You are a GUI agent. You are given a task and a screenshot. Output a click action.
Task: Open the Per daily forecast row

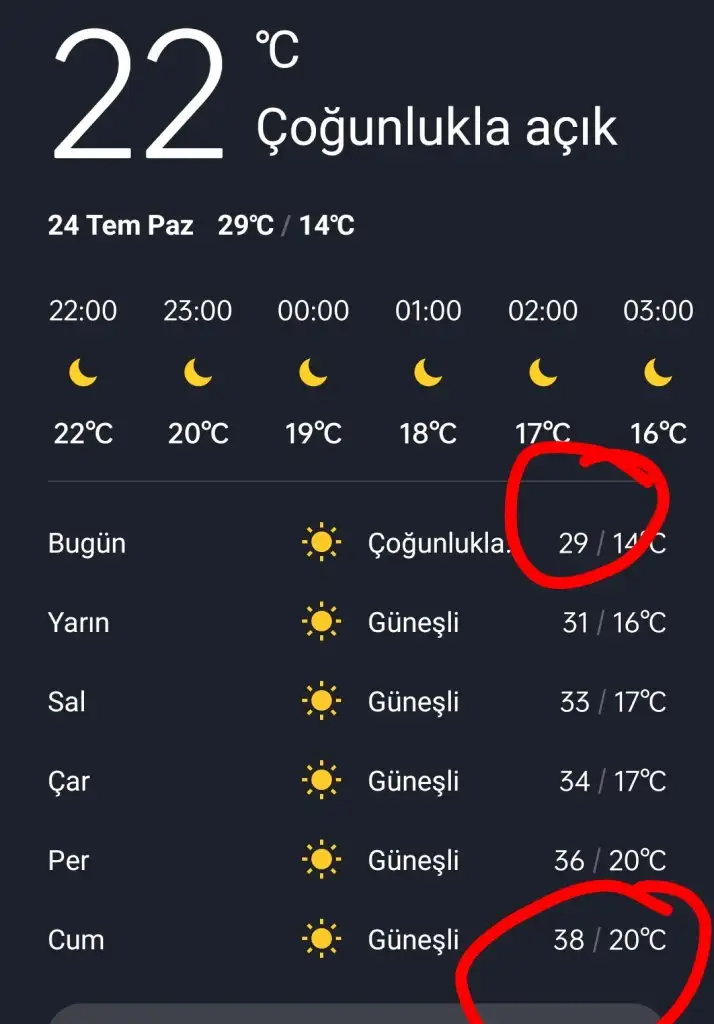pyautogui.click(x=356, y=860)
